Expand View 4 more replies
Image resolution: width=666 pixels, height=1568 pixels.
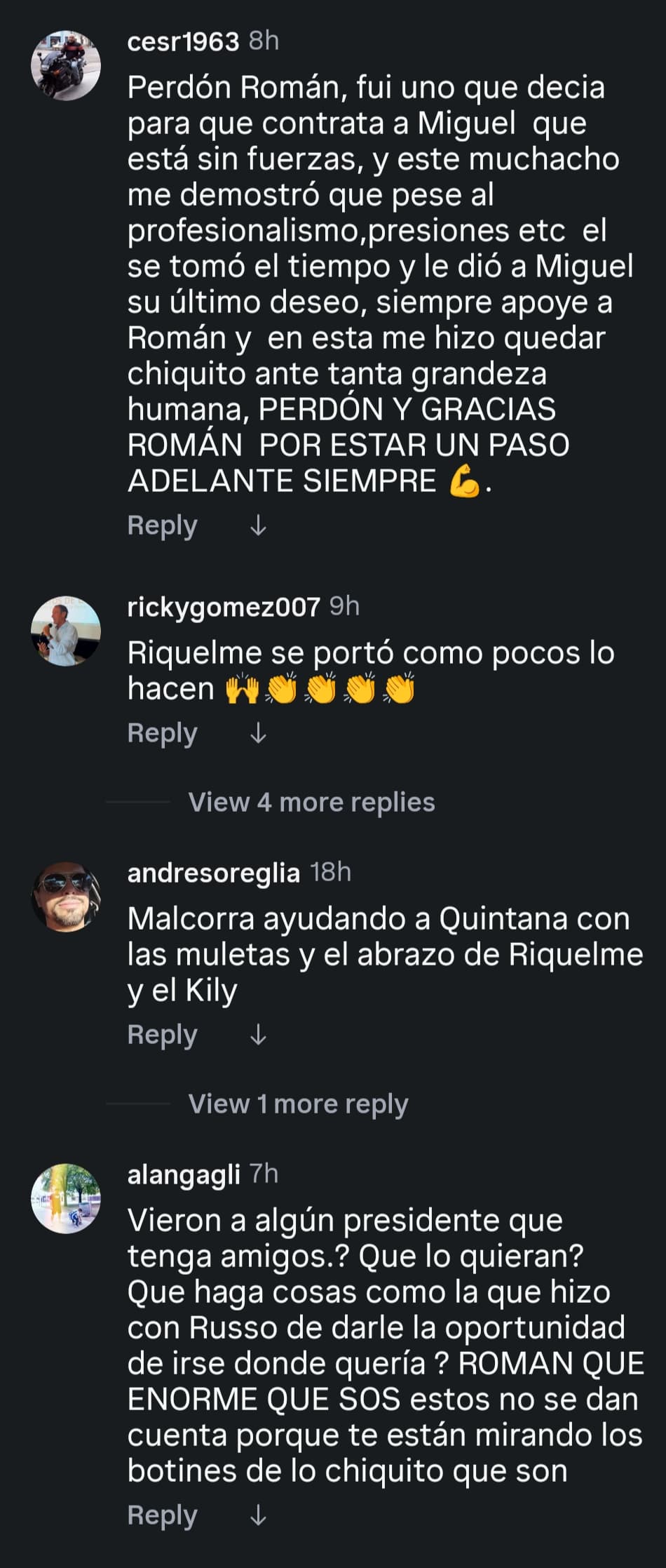311,802
